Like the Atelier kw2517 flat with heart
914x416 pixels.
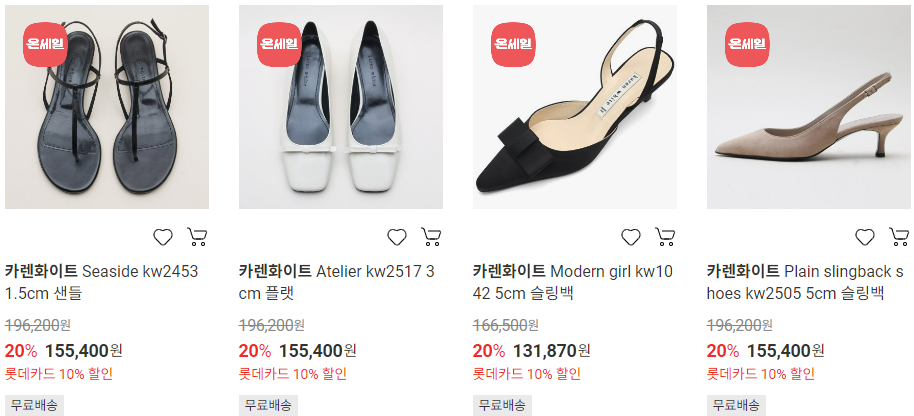click(x=397, y=237)
